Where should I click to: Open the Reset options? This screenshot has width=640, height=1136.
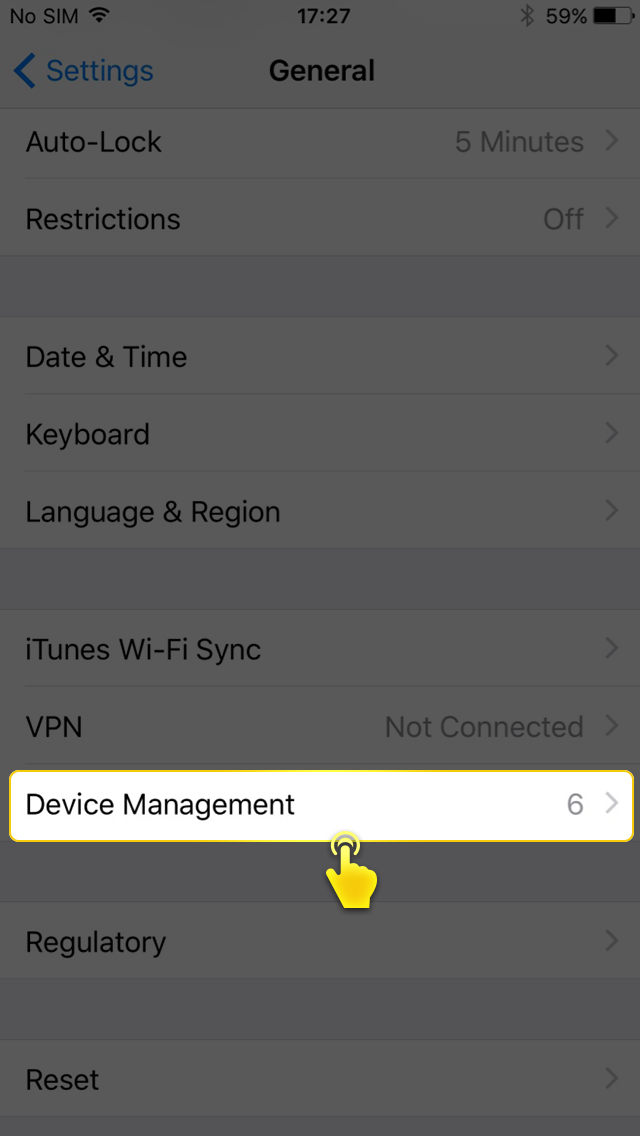(320, 1080)
